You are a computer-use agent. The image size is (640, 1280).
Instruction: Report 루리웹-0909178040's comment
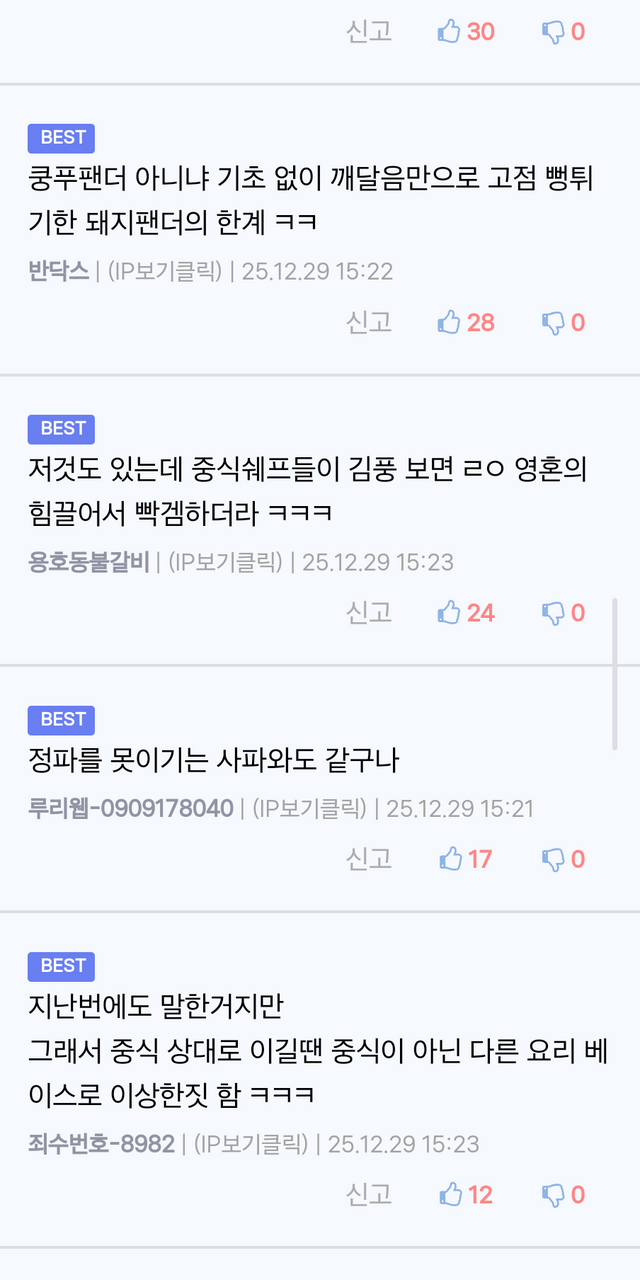tap(369, 859)
